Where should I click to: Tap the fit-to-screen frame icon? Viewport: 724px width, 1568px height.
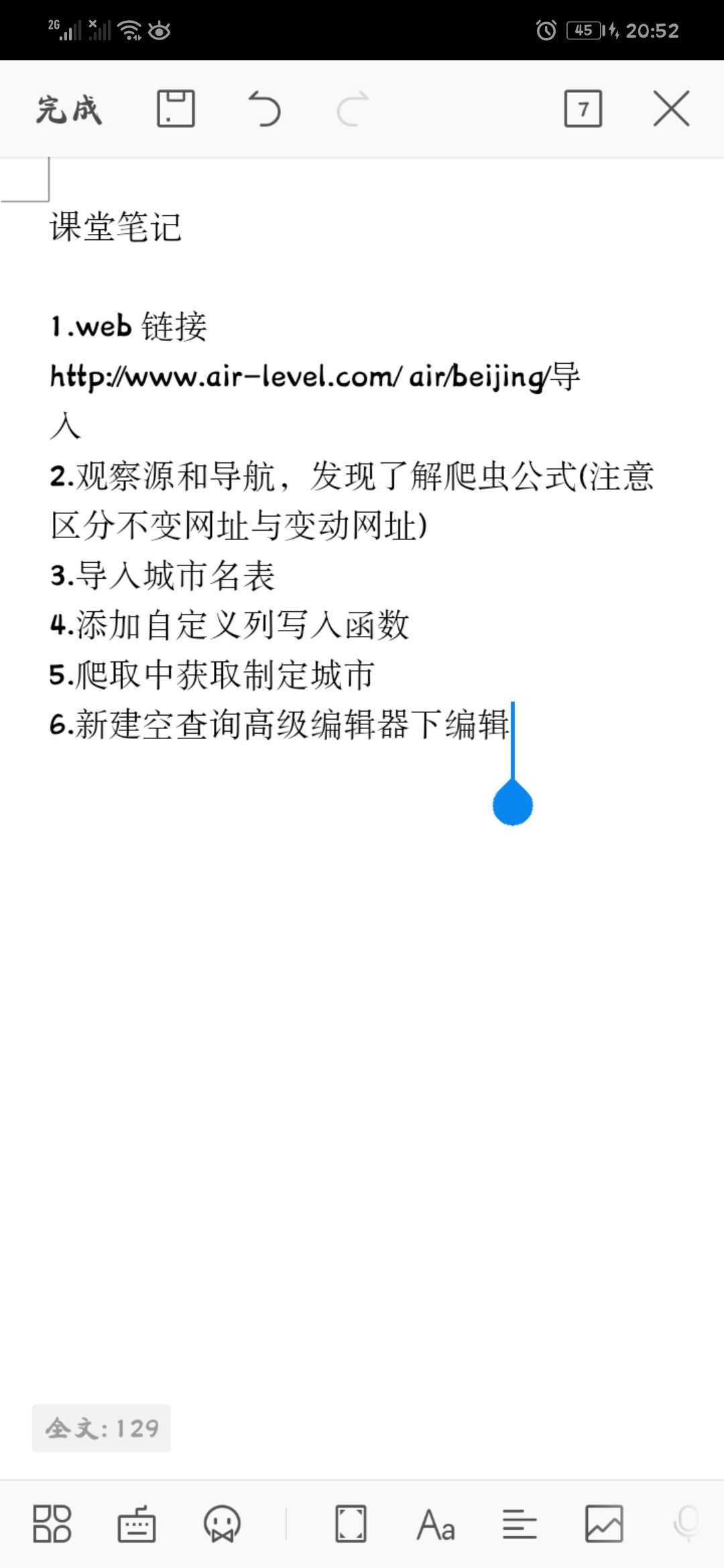click(351, 1524)
